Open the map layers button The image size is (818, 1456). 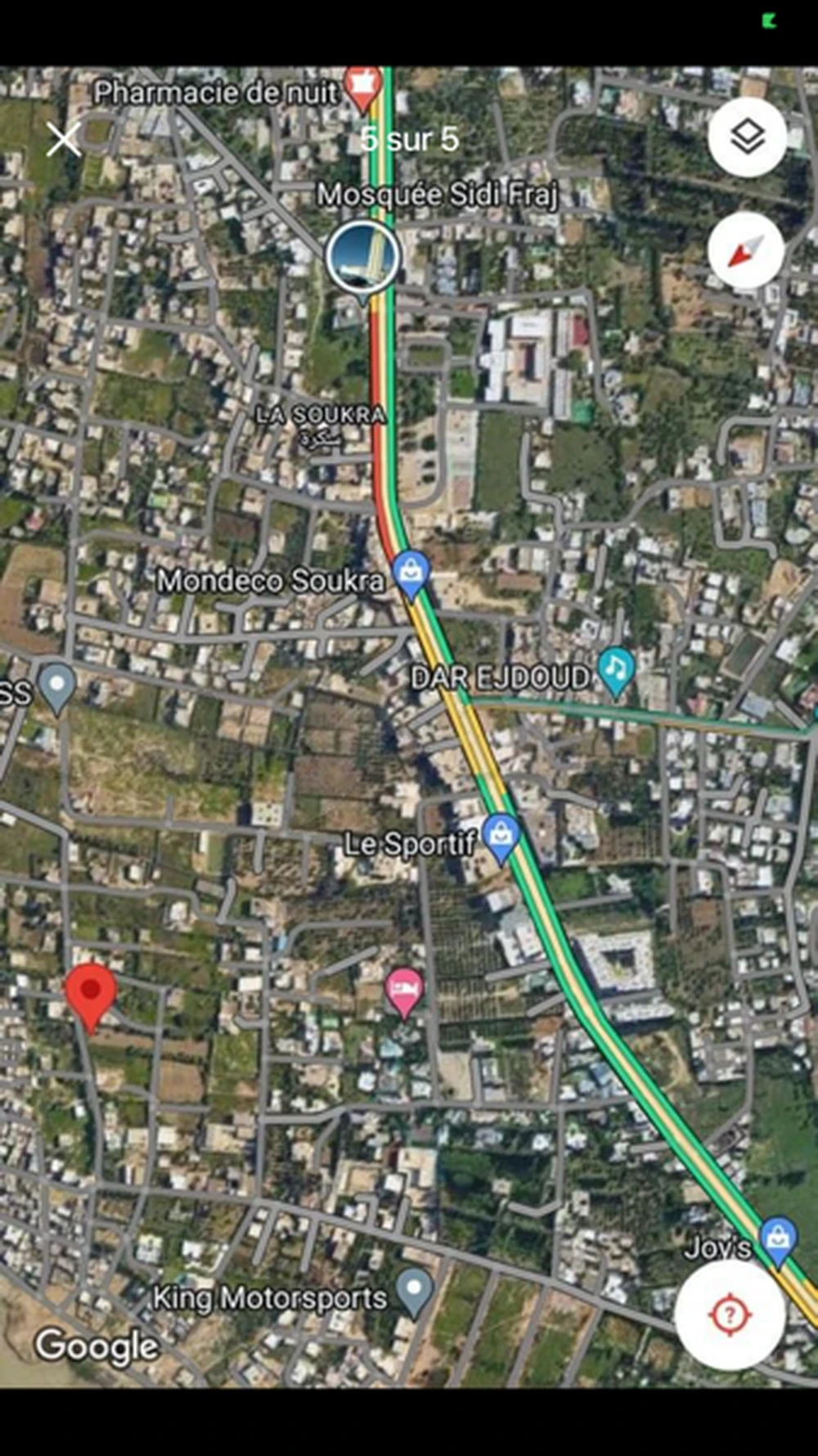click(747, 137)
